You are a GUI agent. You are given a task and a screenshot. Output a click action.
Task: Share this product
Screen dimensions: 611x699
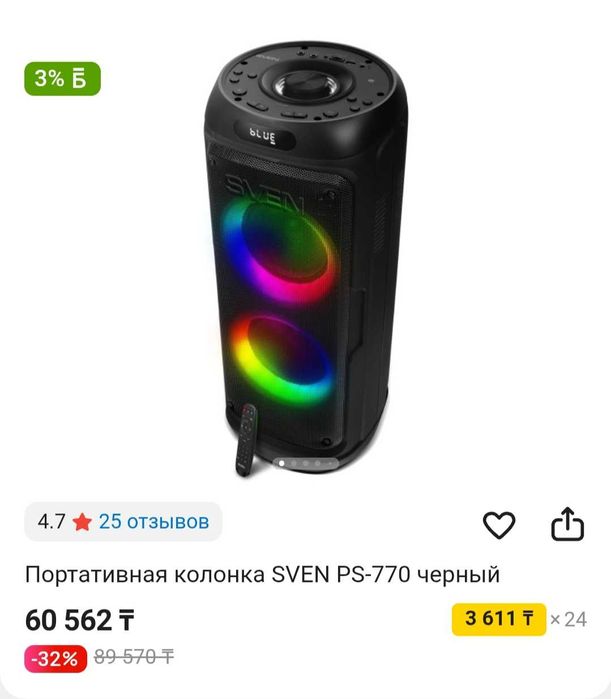click(567, 524)
